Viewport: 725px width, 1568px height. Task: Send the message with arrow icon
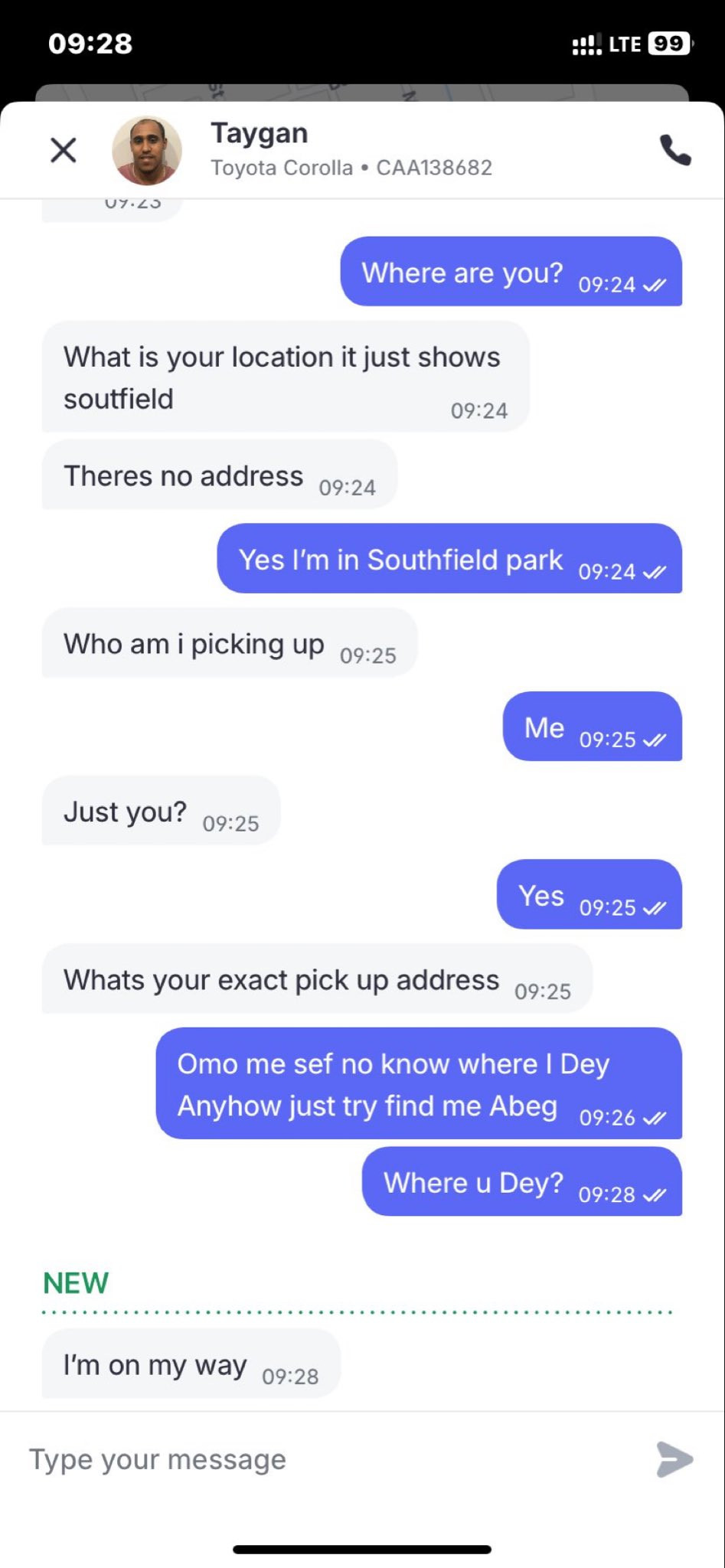674,1459
